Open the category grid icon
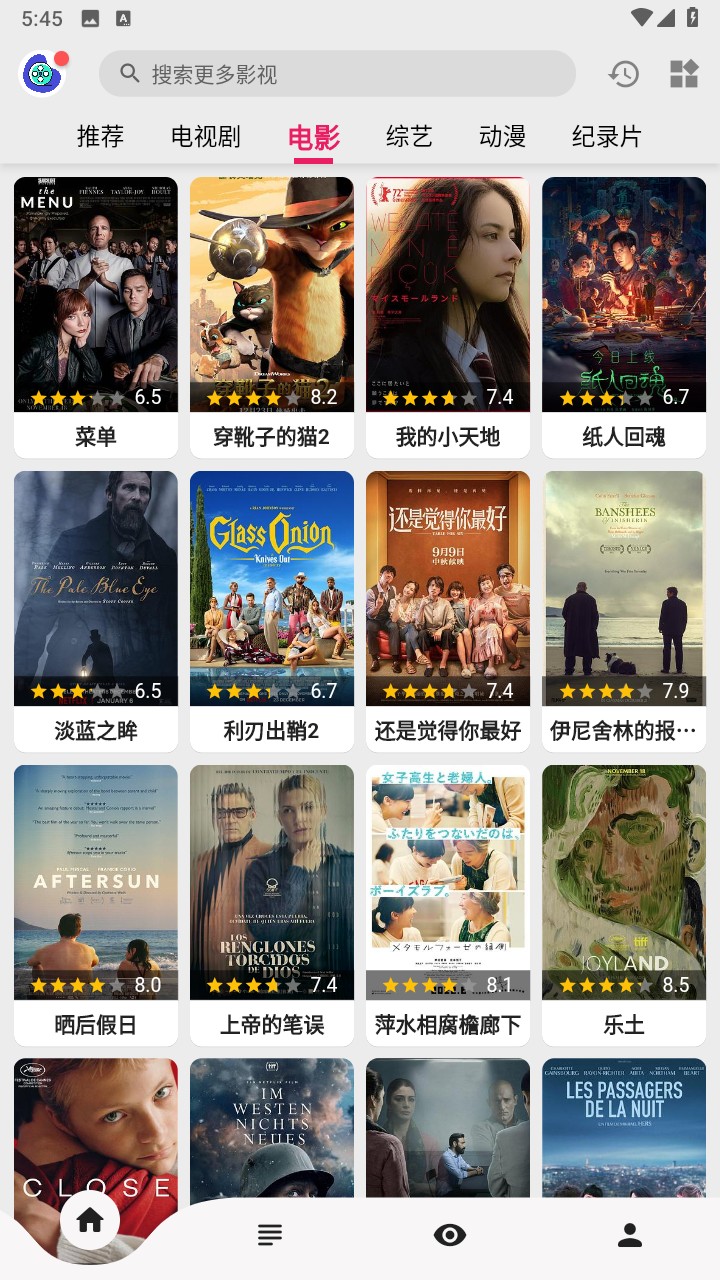Screen dimensions: 720x1280 pyautogui.click(x=684, y=74)
